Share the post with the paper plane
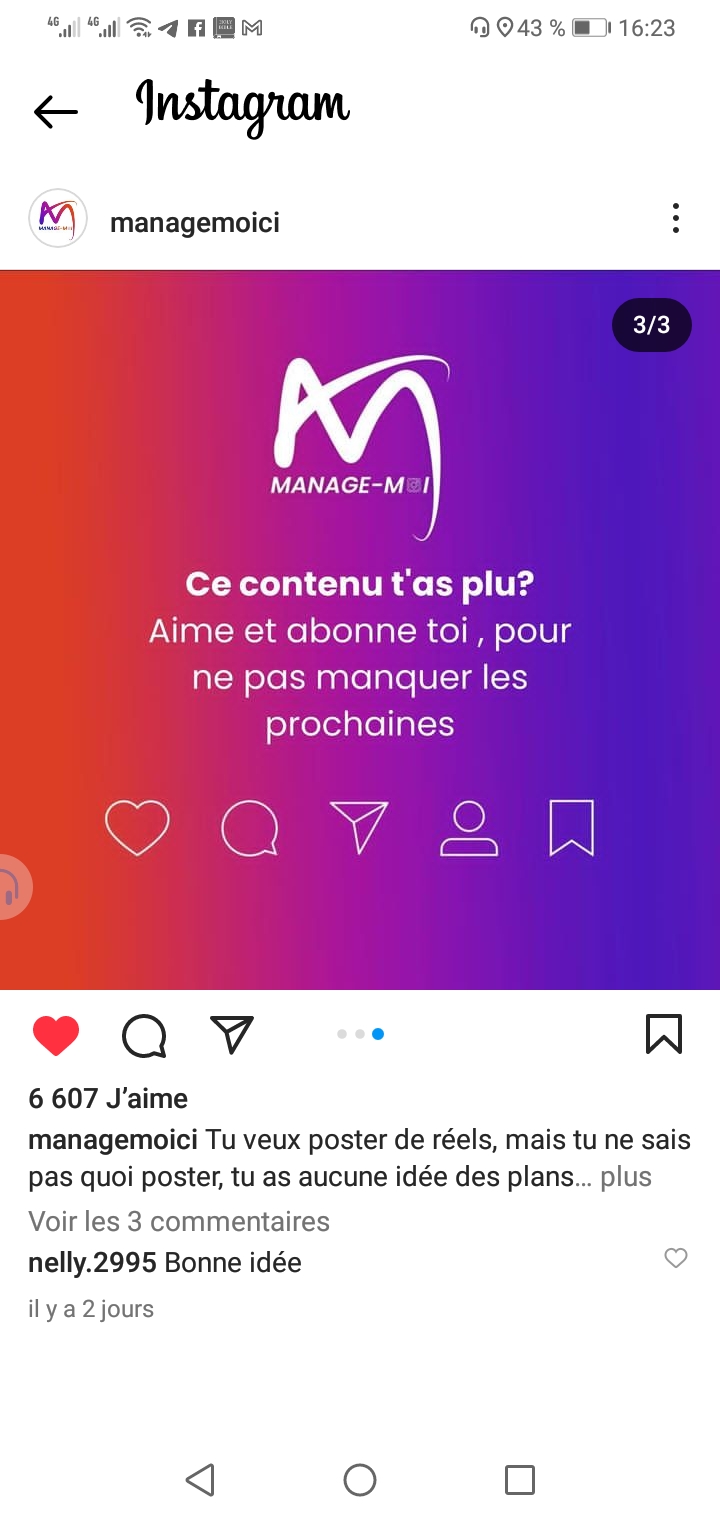The width and height of the screenshot is (720, 1520). pos(232,1035)
